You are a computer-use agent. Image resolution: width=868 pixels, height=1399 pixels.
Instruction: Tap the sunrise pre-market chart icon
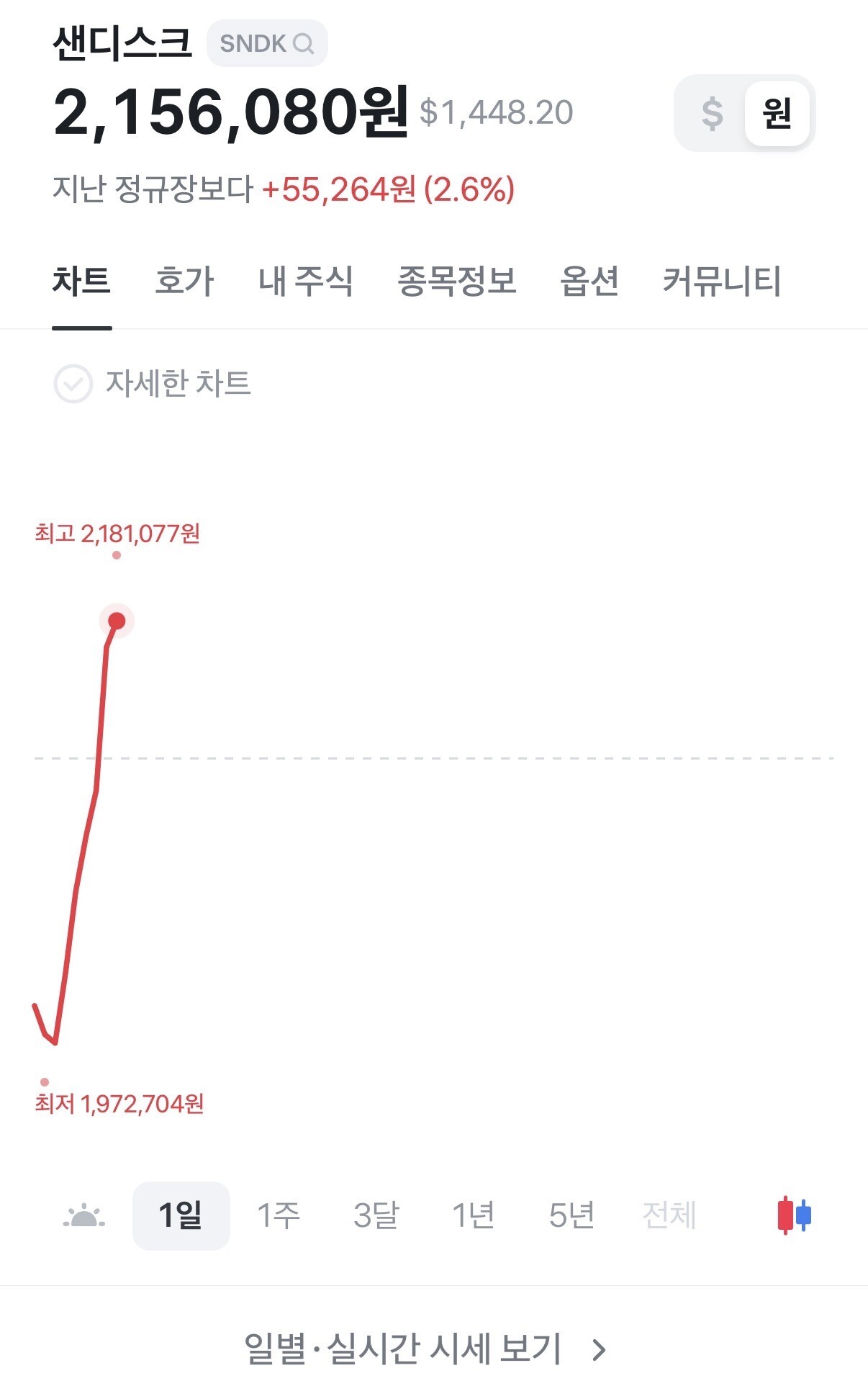tap(84, 1216)
